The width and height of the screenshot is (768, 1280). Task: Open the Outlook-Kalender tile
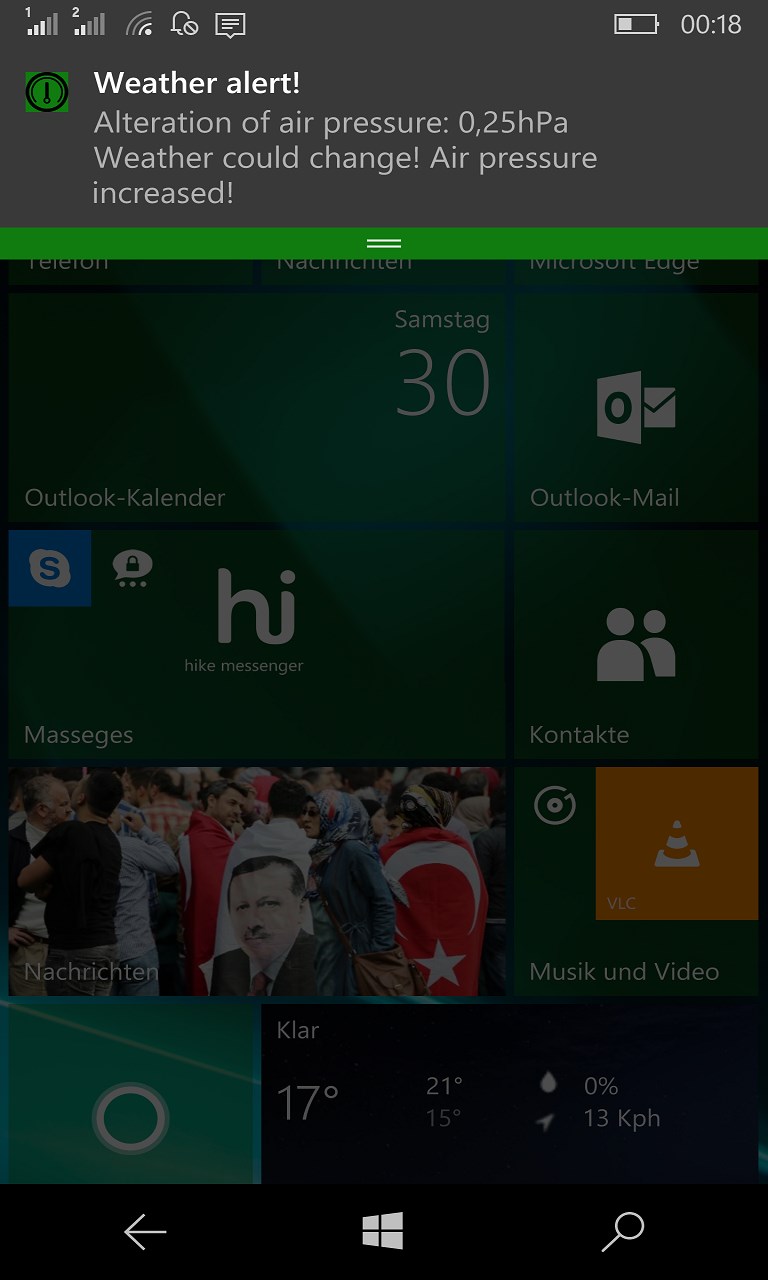click(x=257, y=407)
